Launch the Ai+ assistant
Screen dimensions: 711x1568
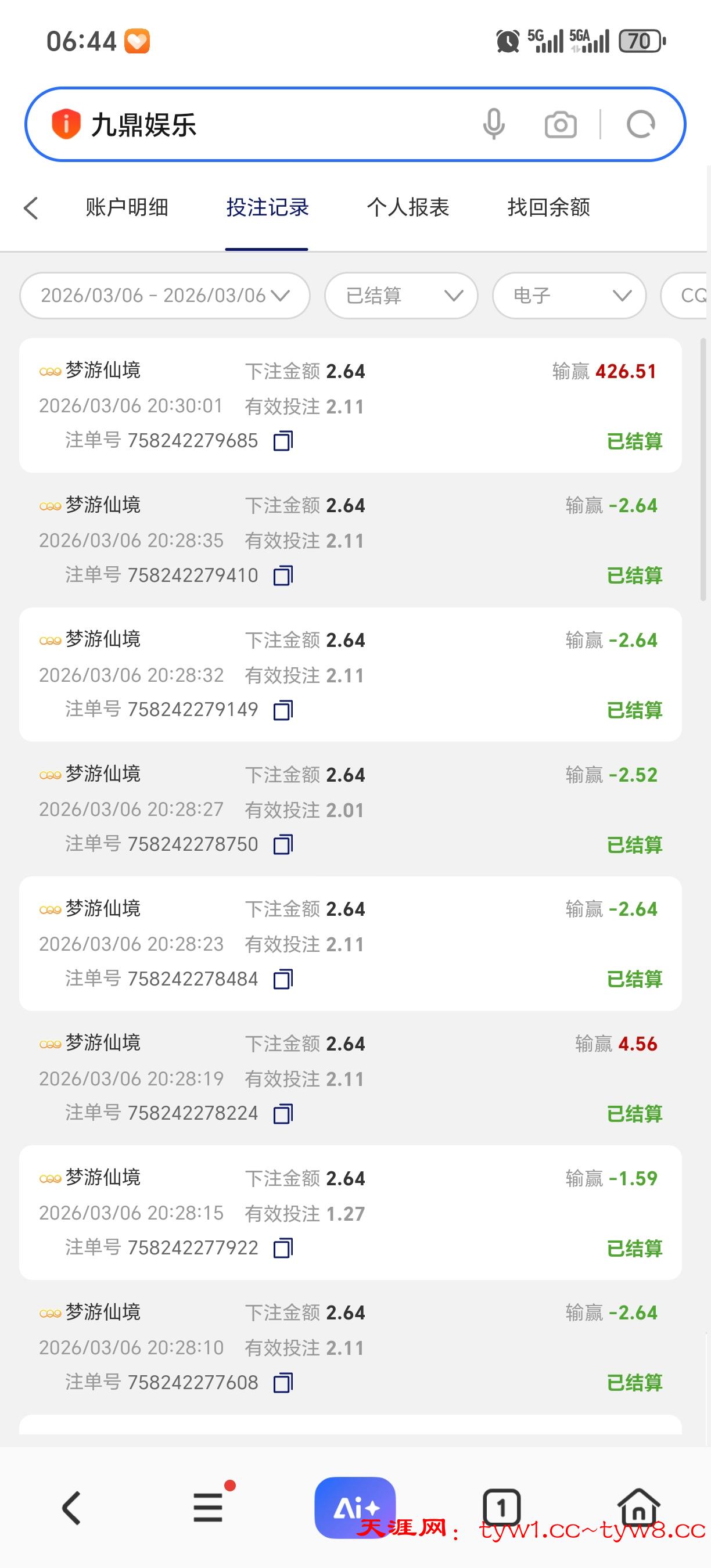click(x=355, y=1507)
